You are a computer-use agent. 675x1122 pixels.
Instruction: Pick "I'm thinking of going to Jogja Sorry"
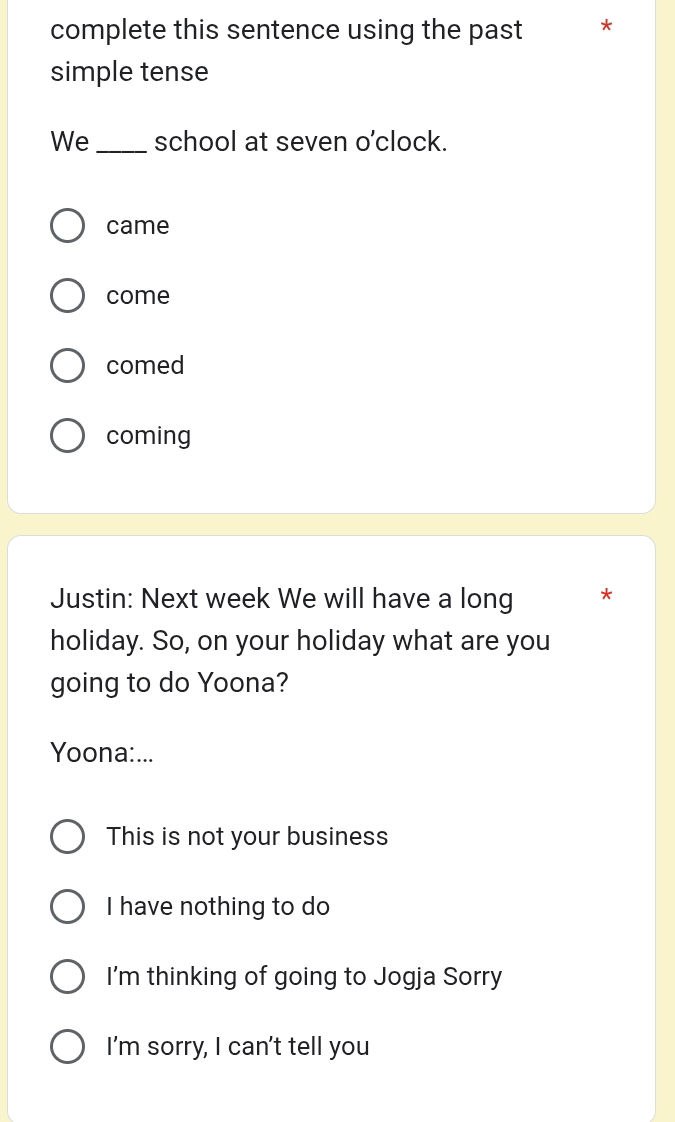[x=68, y=977]
